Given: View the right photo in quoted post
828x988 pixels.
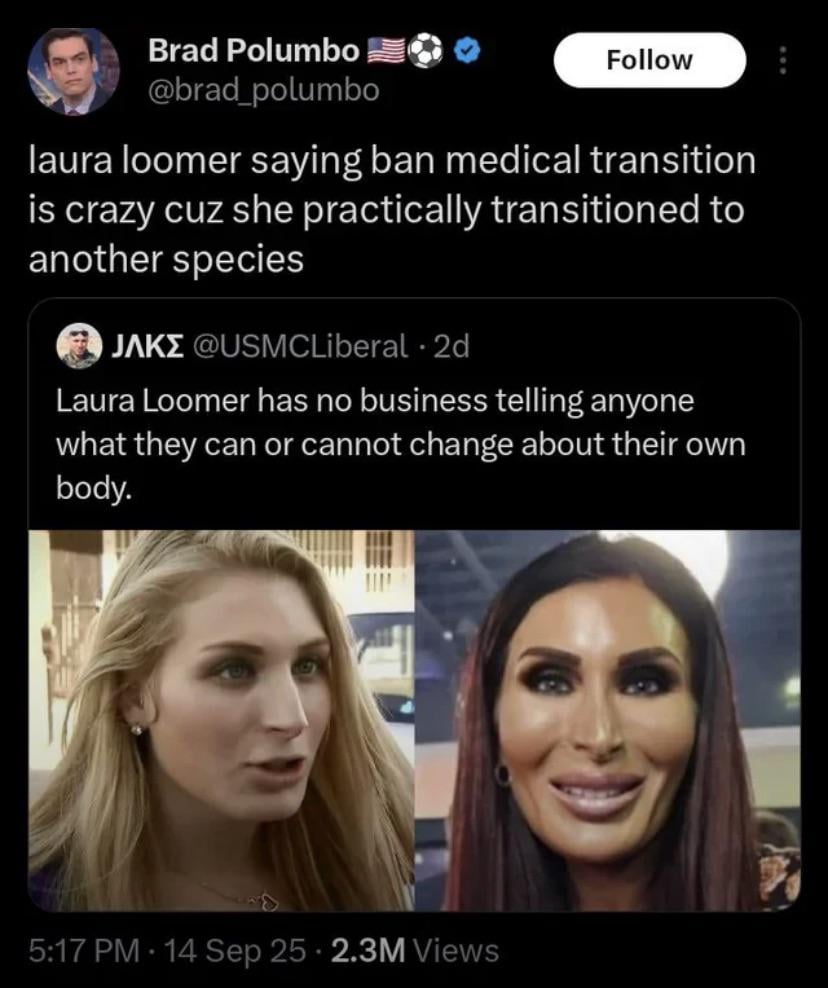Looking at the screenshot, I should (608, 720).
